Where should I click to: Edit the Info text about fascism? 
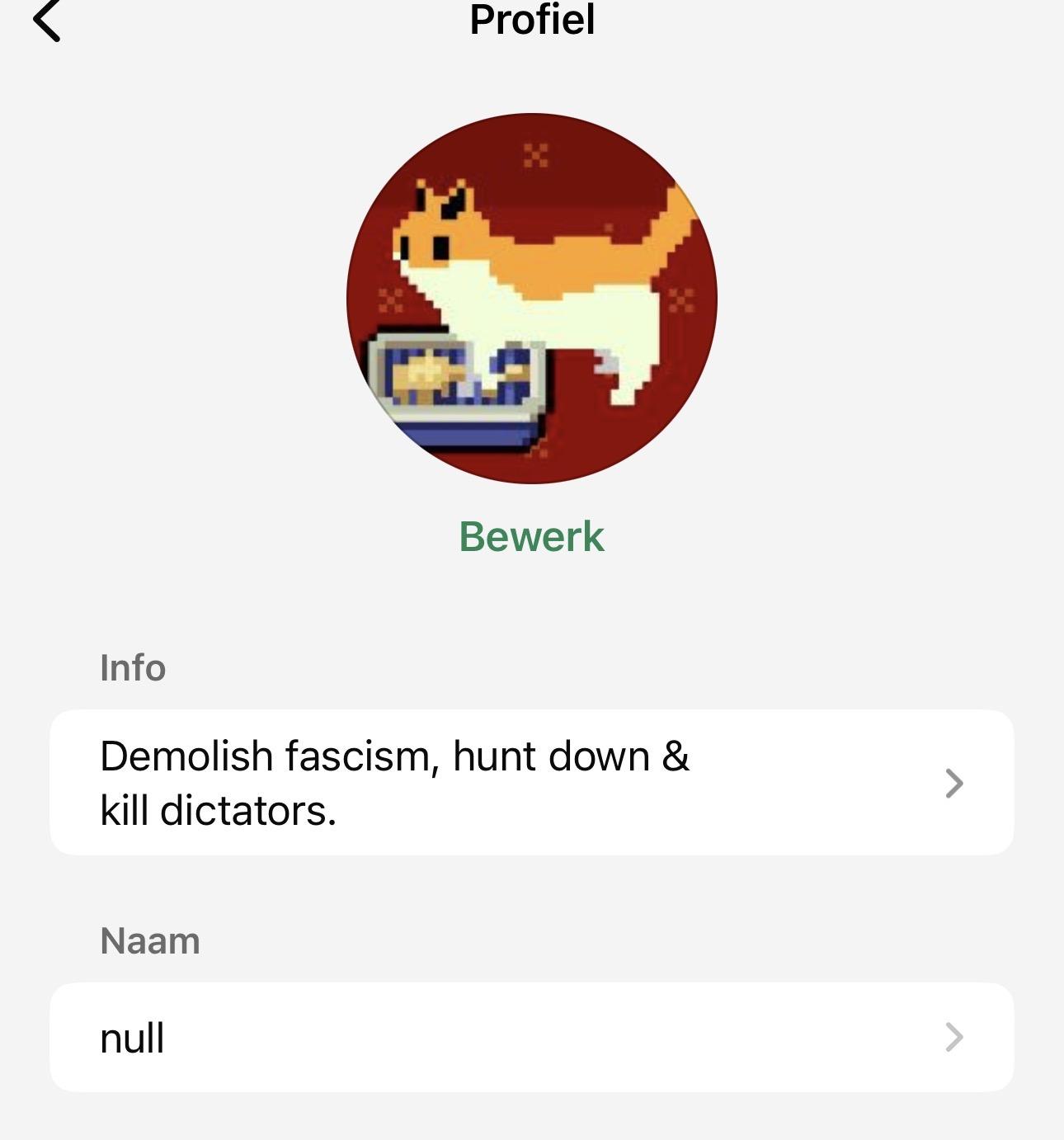531,782
